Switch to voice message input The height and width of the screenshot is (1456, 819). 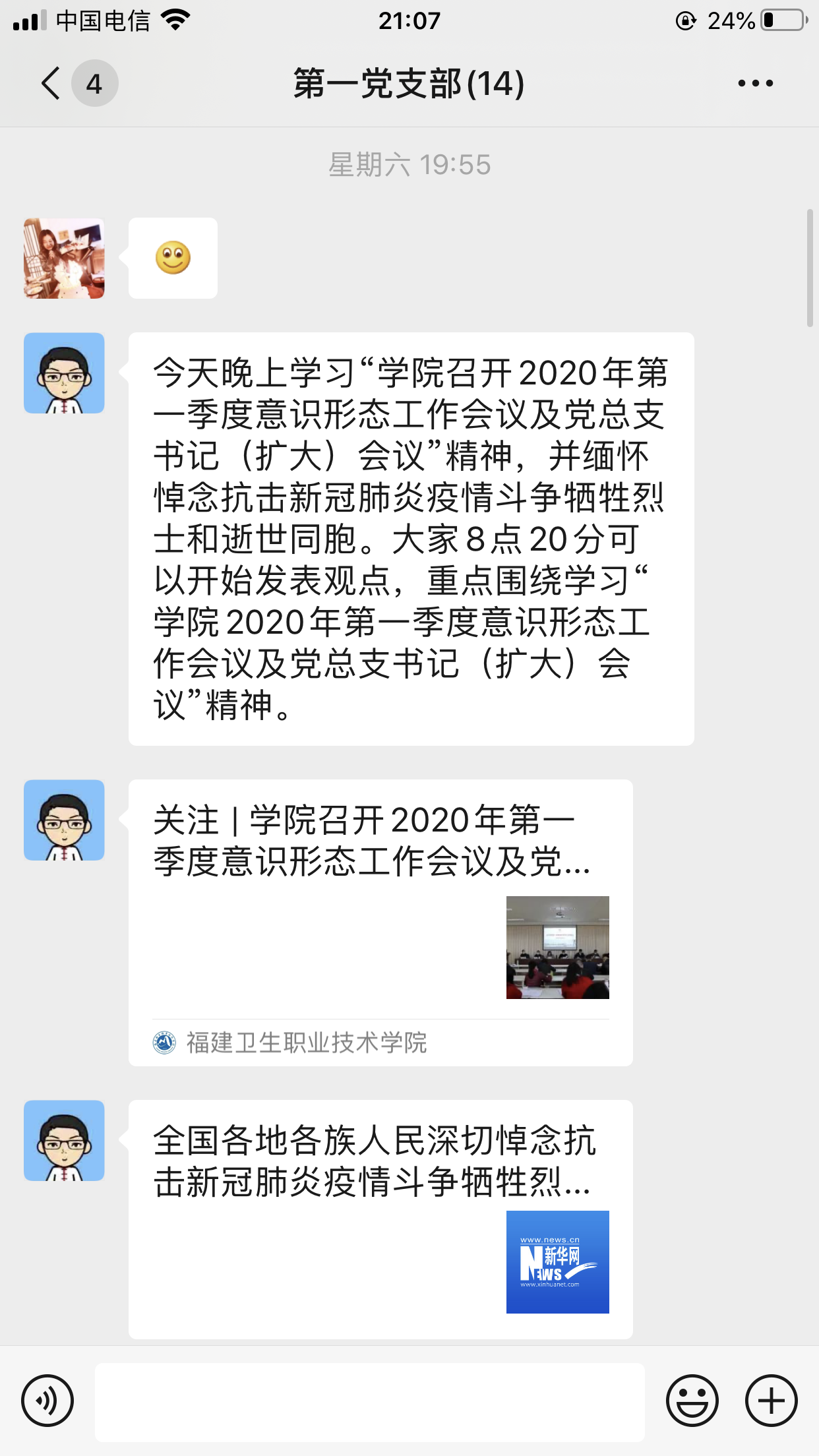(x=47, y=1400)
